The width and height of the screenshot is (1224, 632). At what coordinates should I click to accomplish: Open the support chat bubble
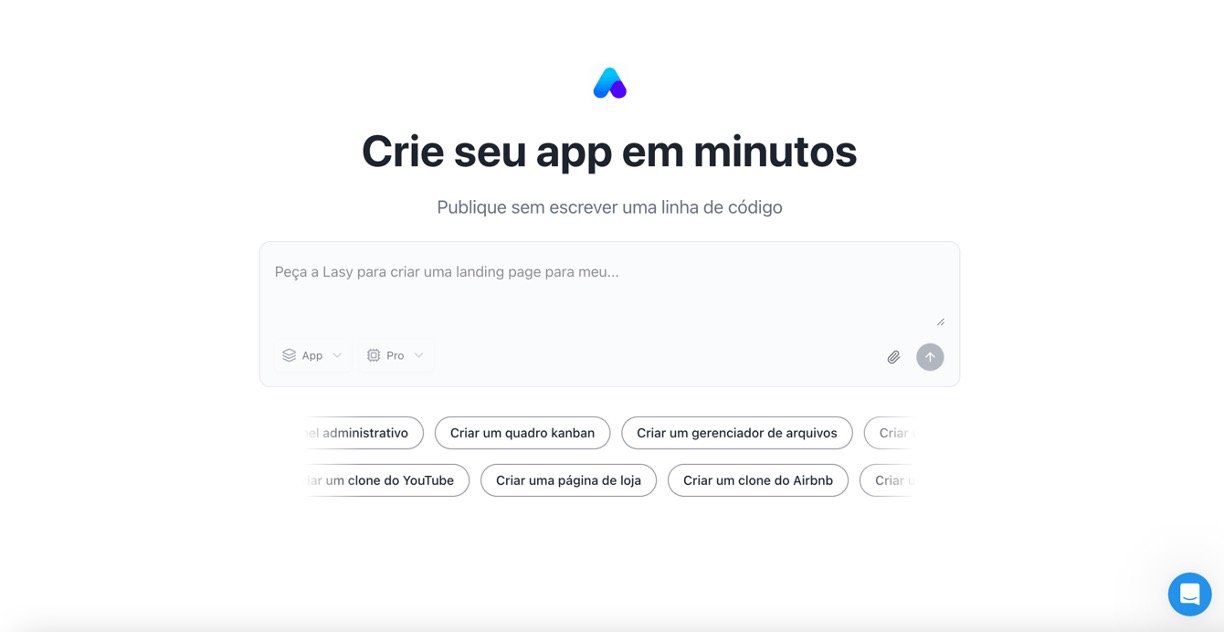(1189, 594)
